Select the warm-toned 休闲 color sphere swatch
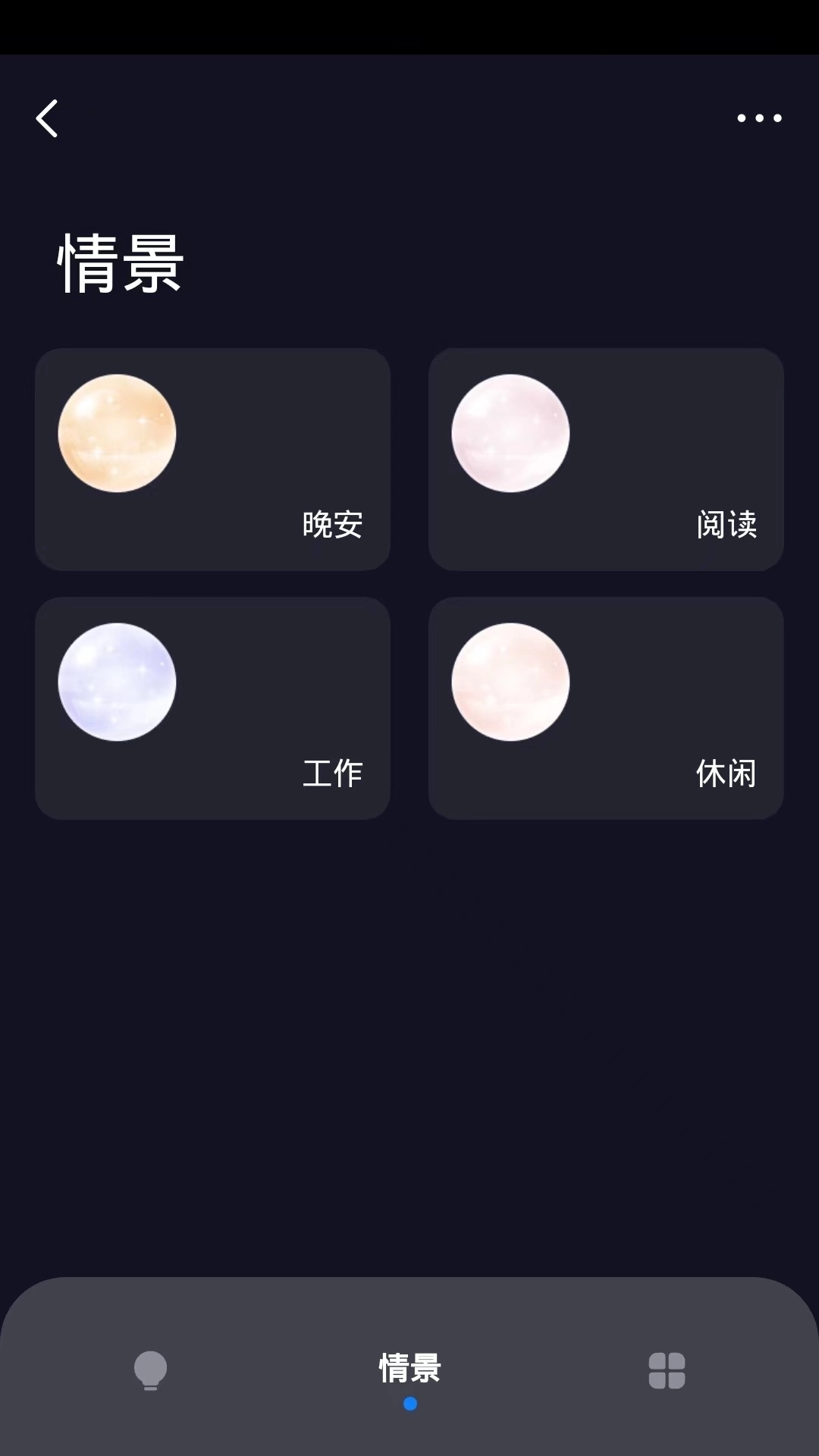 tap(511, 682)
